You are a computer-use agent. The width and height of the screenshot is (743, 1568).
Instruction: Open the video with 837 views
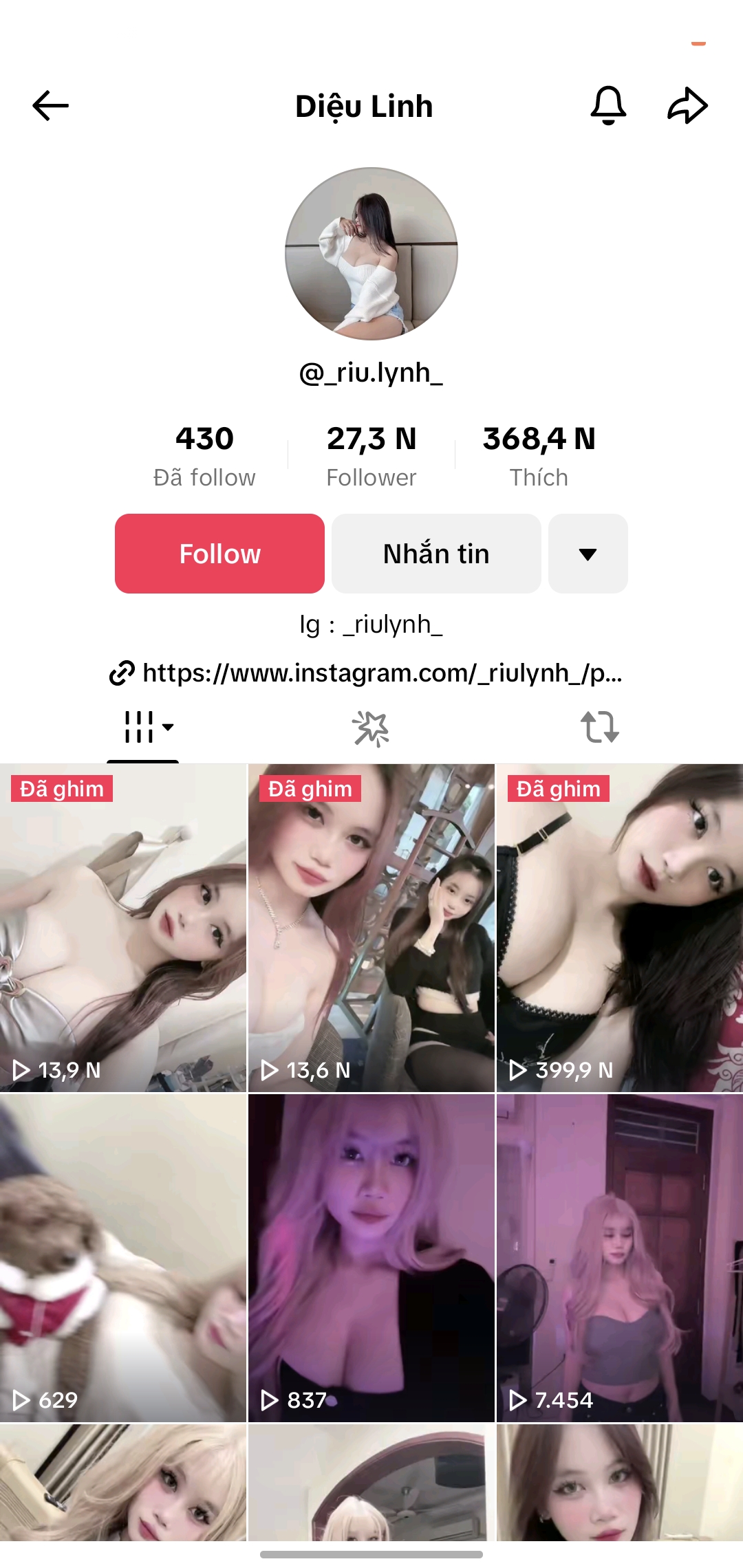point(371,1259)
